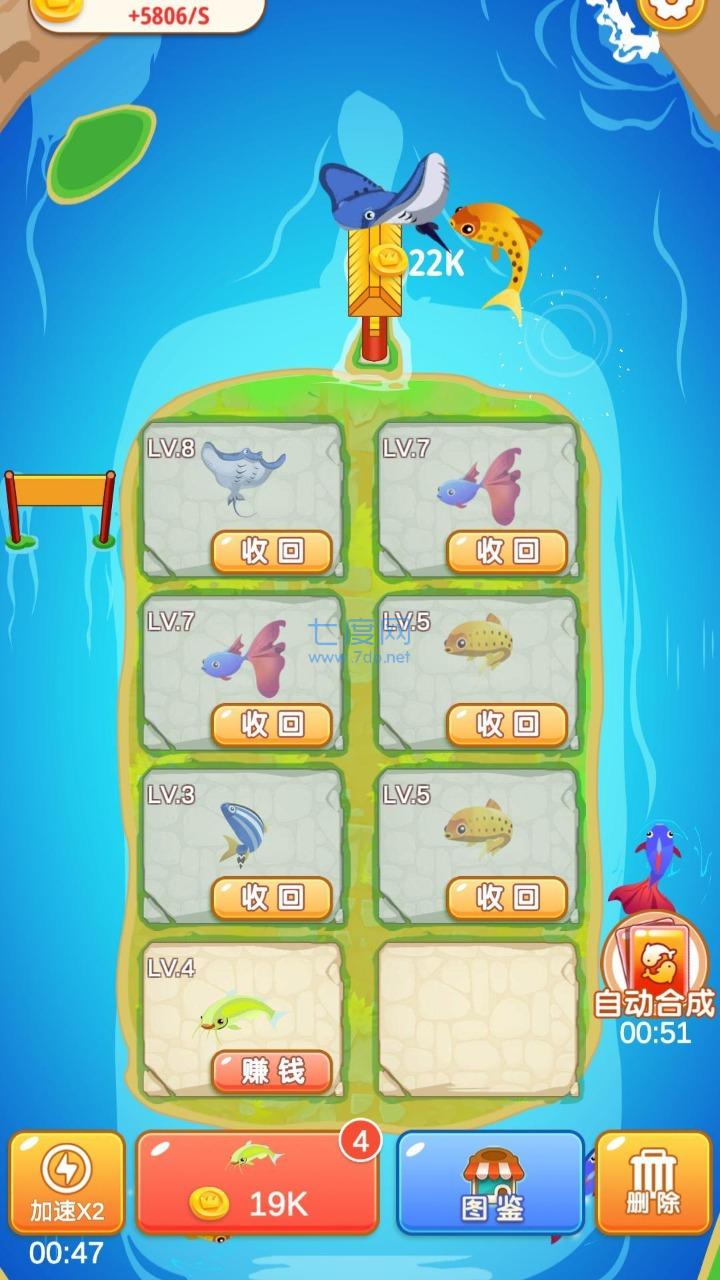Viewport: 720px width, 1280px height.
Task: Tap the 删除 trash button
Action: [654, 1181]
